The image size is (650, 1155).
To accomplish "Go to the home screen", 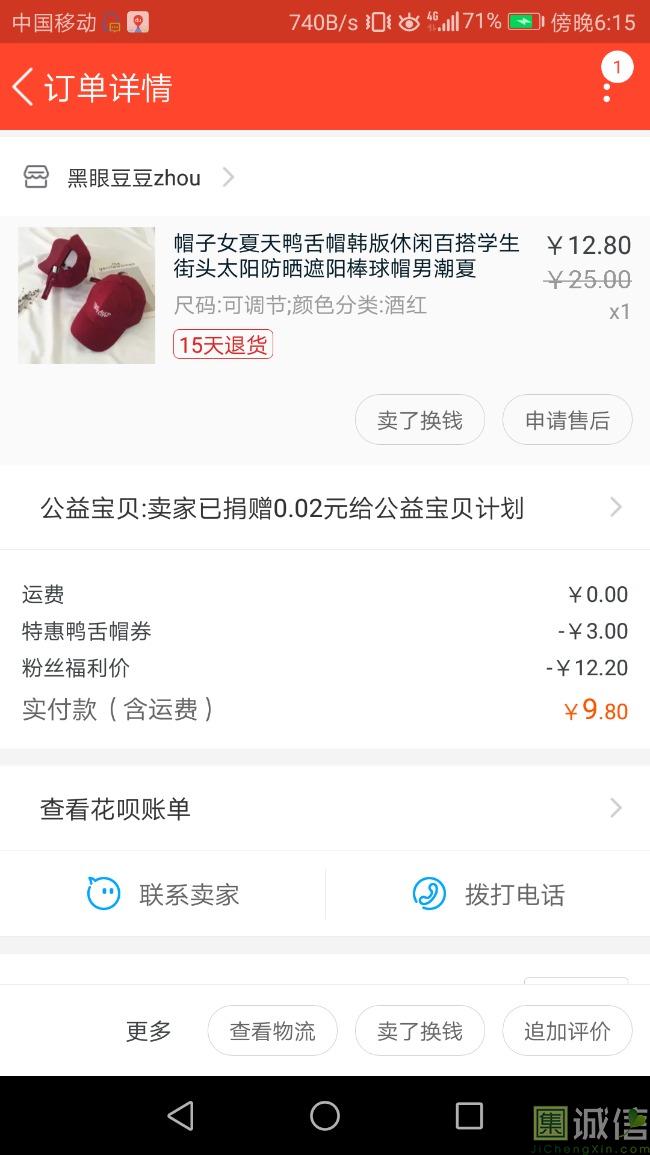I will click(x=325, y=1116).
